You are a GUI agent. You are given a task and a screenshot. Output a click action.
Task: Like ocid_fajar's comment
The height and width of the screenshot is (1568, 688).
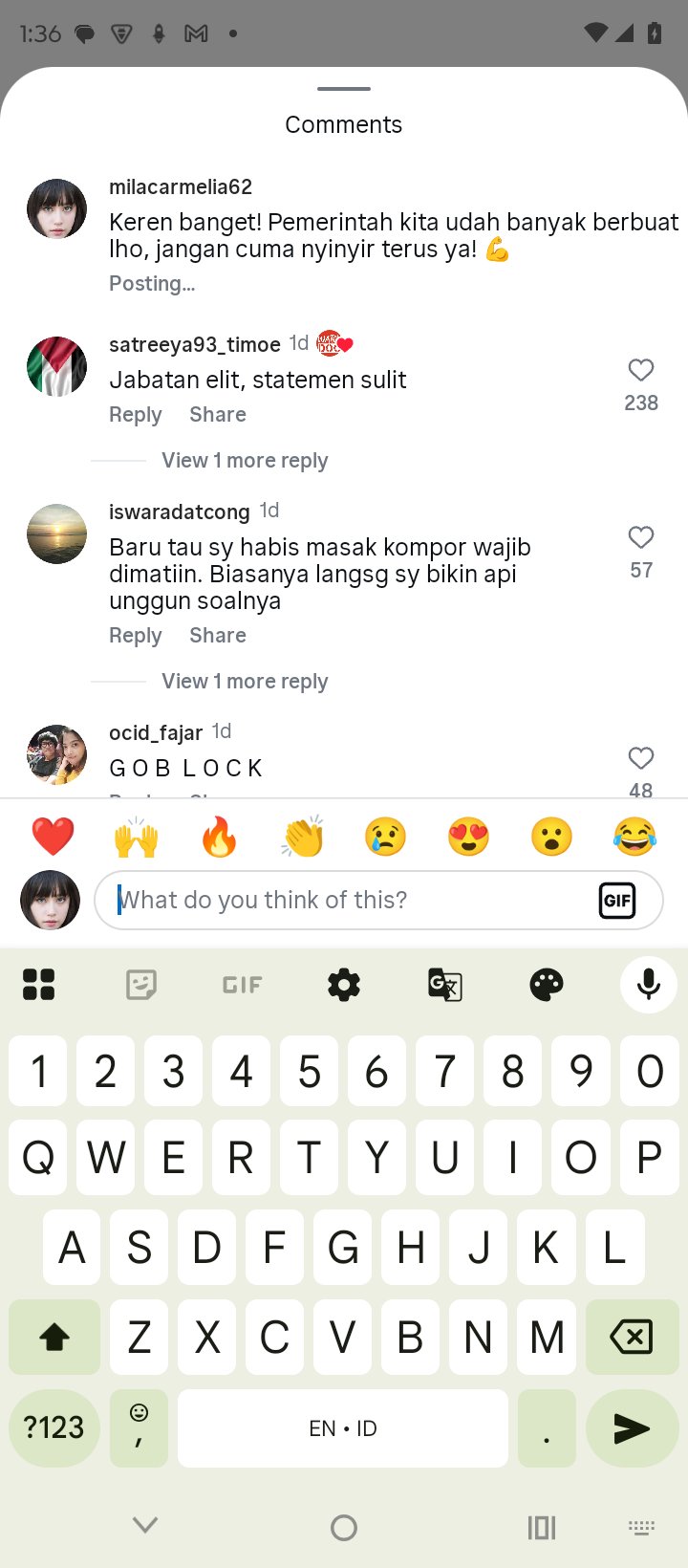641,758
